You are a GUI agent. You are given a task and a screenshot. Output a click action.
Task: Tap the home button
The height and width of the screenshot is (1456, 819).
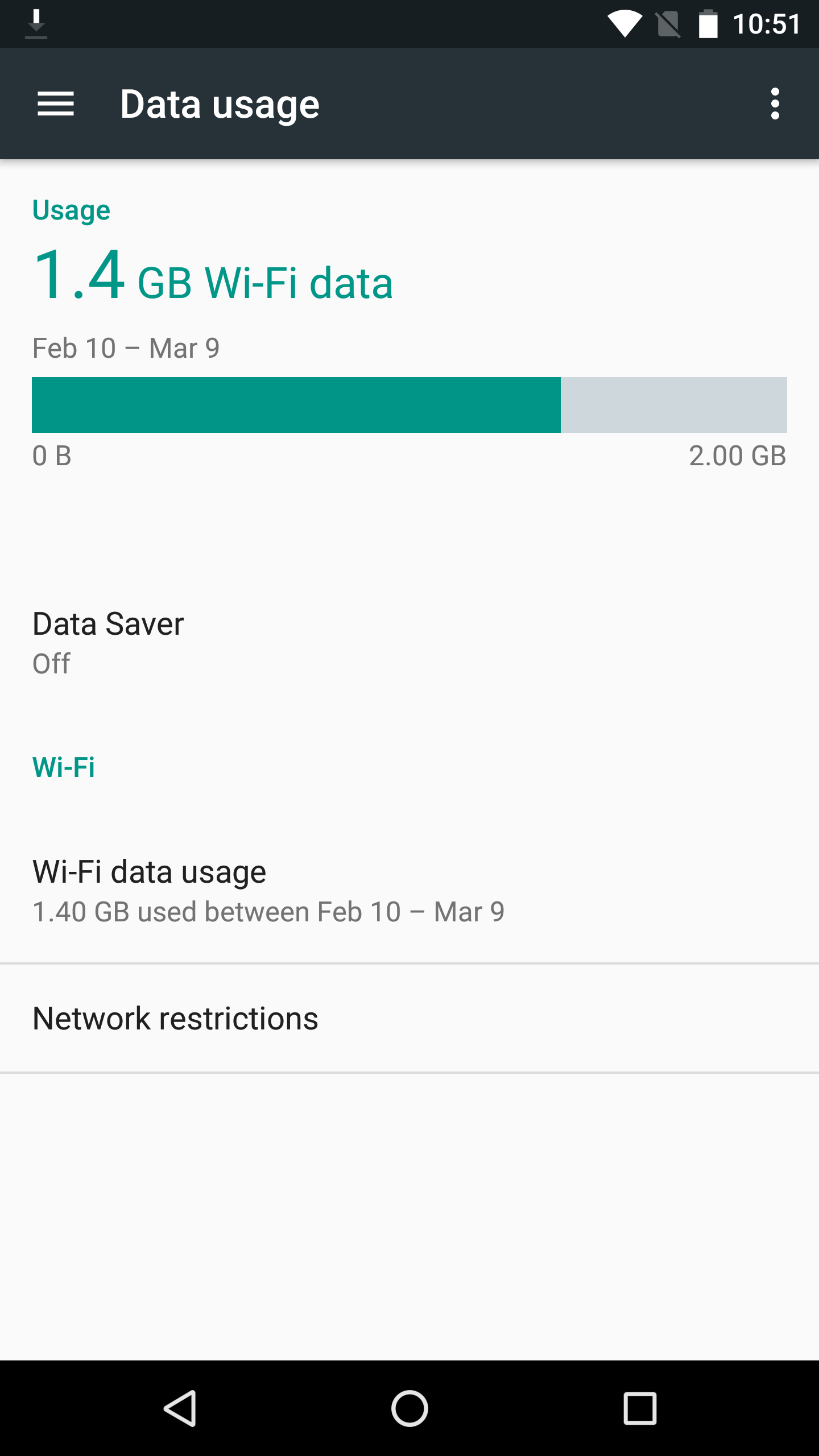(x=409, y=1408)
